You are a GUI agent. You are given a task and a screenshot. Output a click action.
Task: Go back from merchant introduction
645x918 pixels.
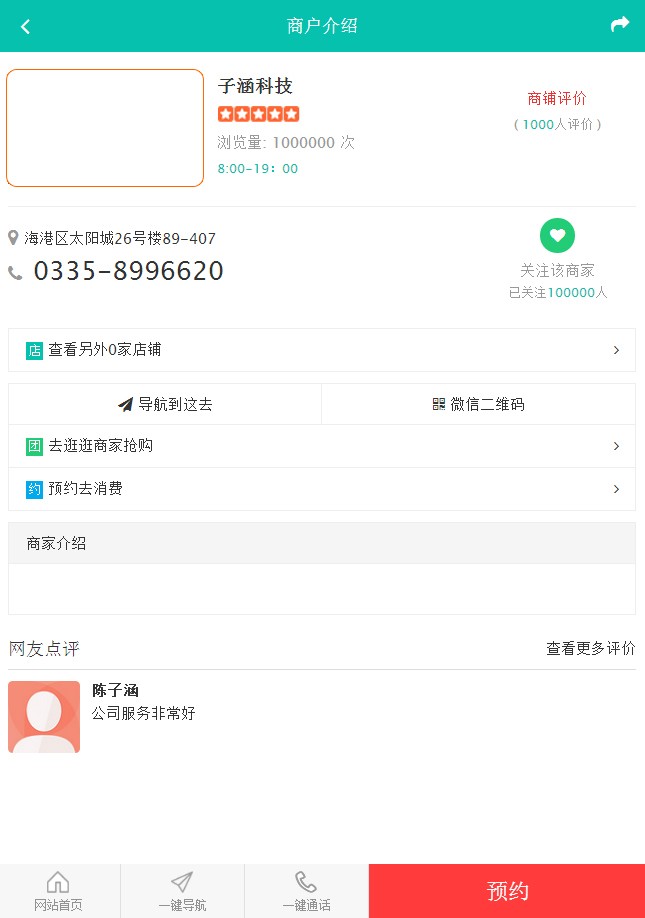pyautogui.click(x=26, y=27)
